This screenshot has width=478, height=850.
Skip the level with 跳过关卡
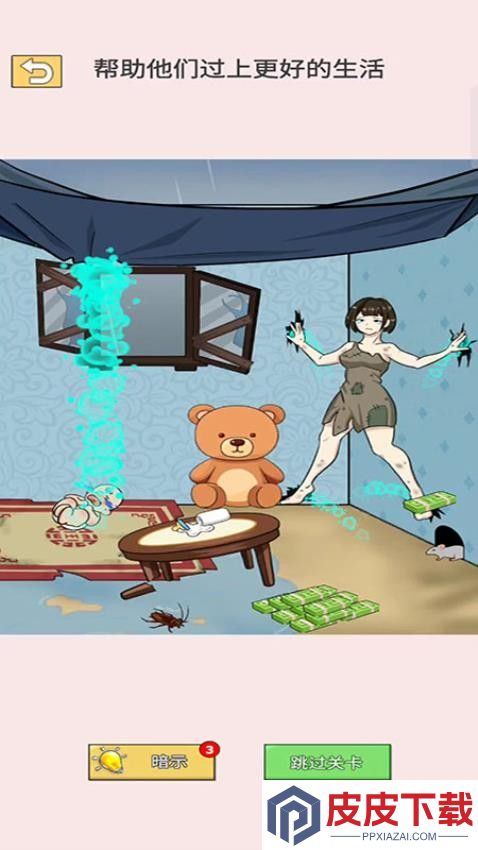(327, 762)
